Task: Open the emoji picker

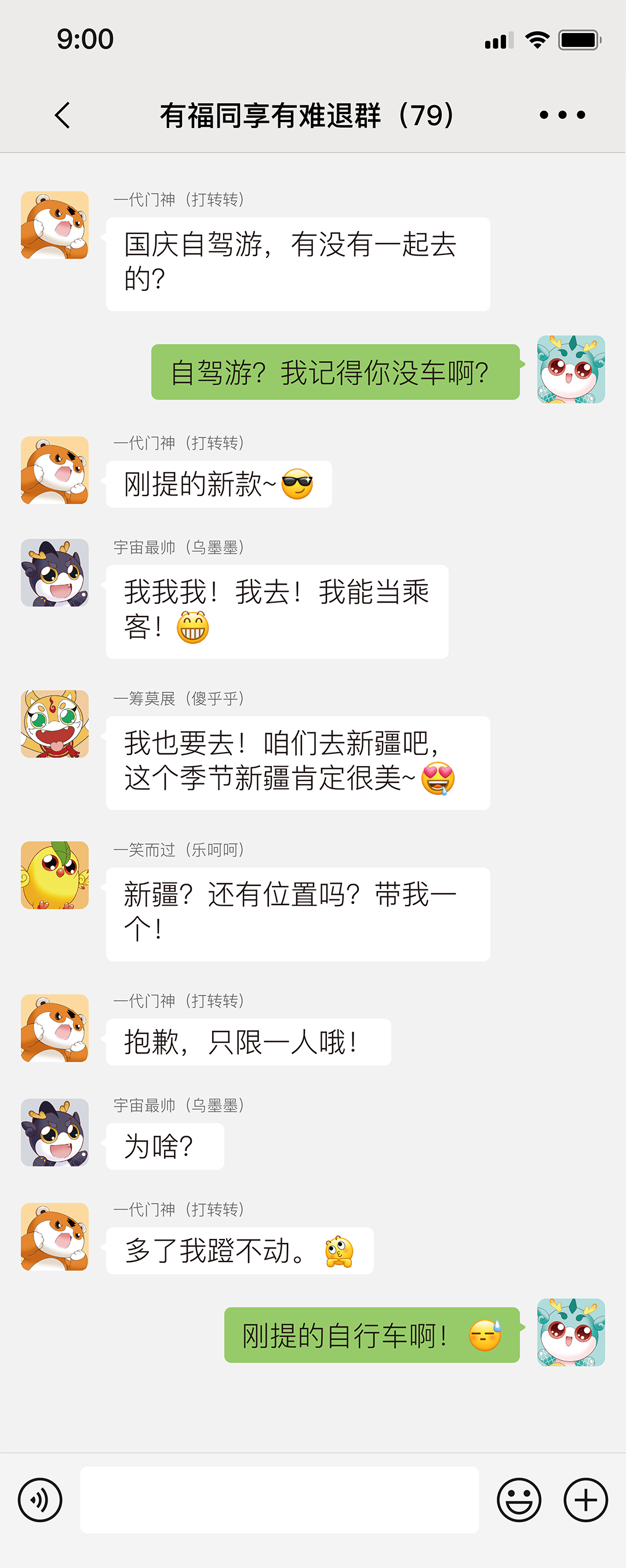Action: point(519,1499)
